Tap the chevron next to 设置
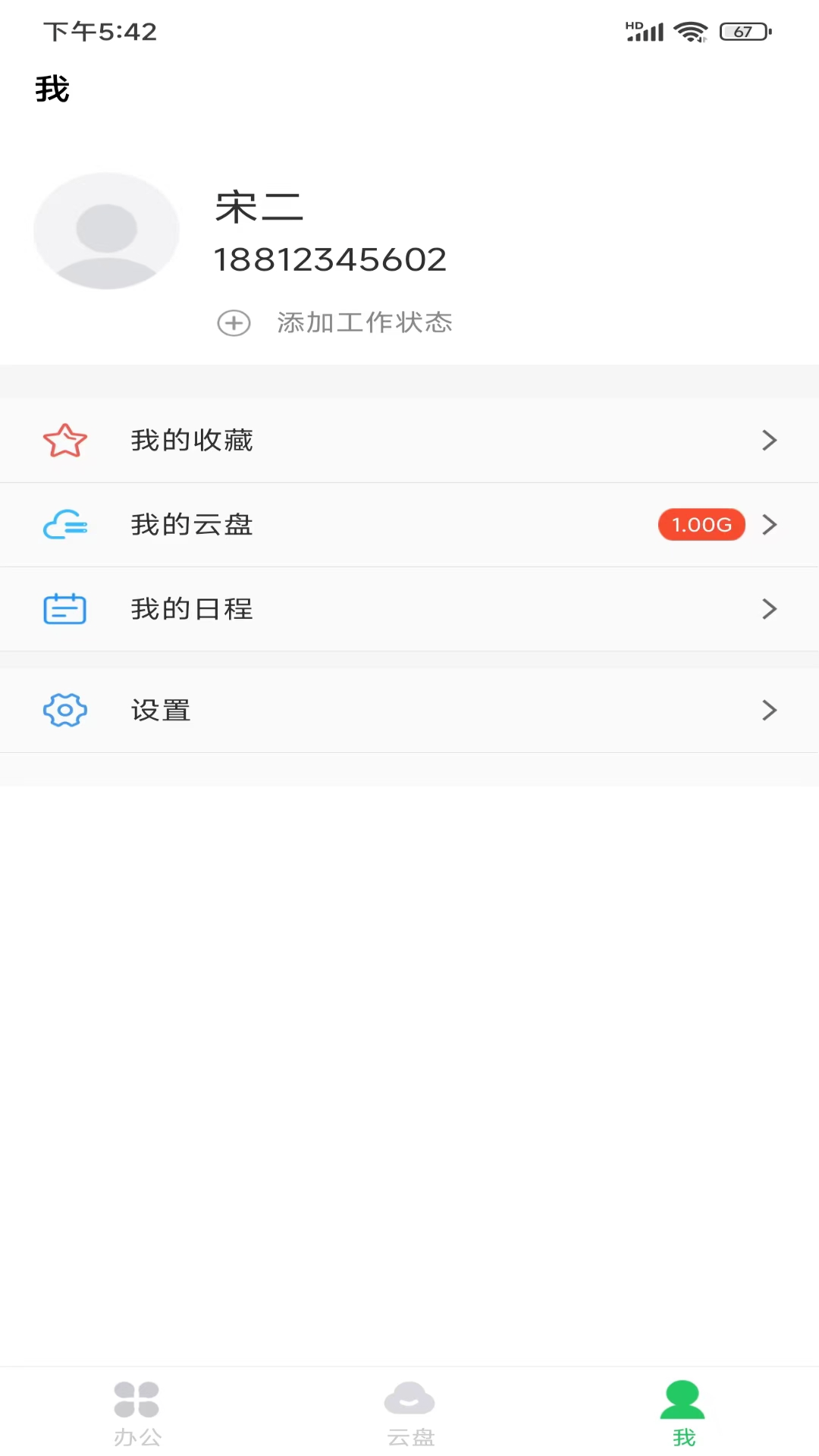 point(769,710)
